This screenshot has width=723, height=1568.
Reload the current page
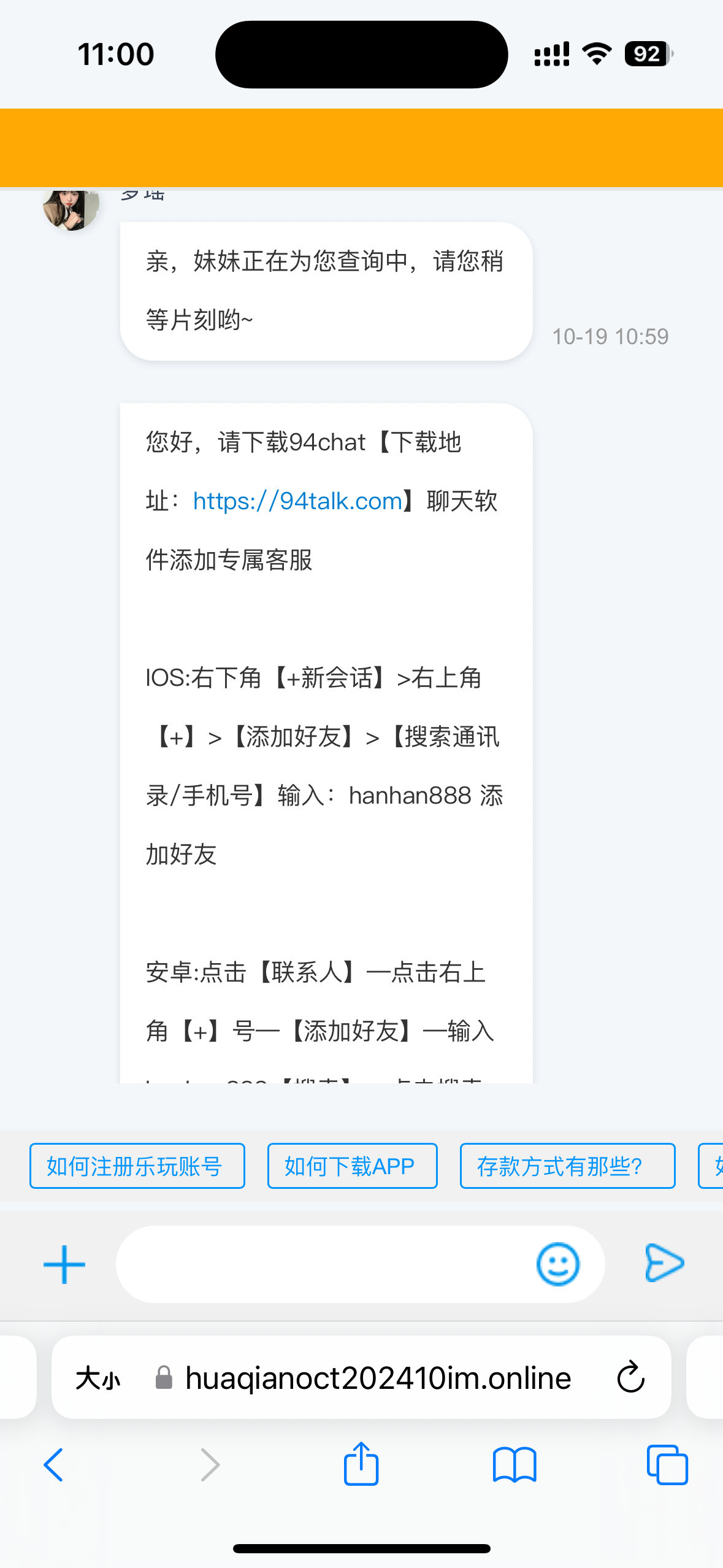pos(630,1378)
